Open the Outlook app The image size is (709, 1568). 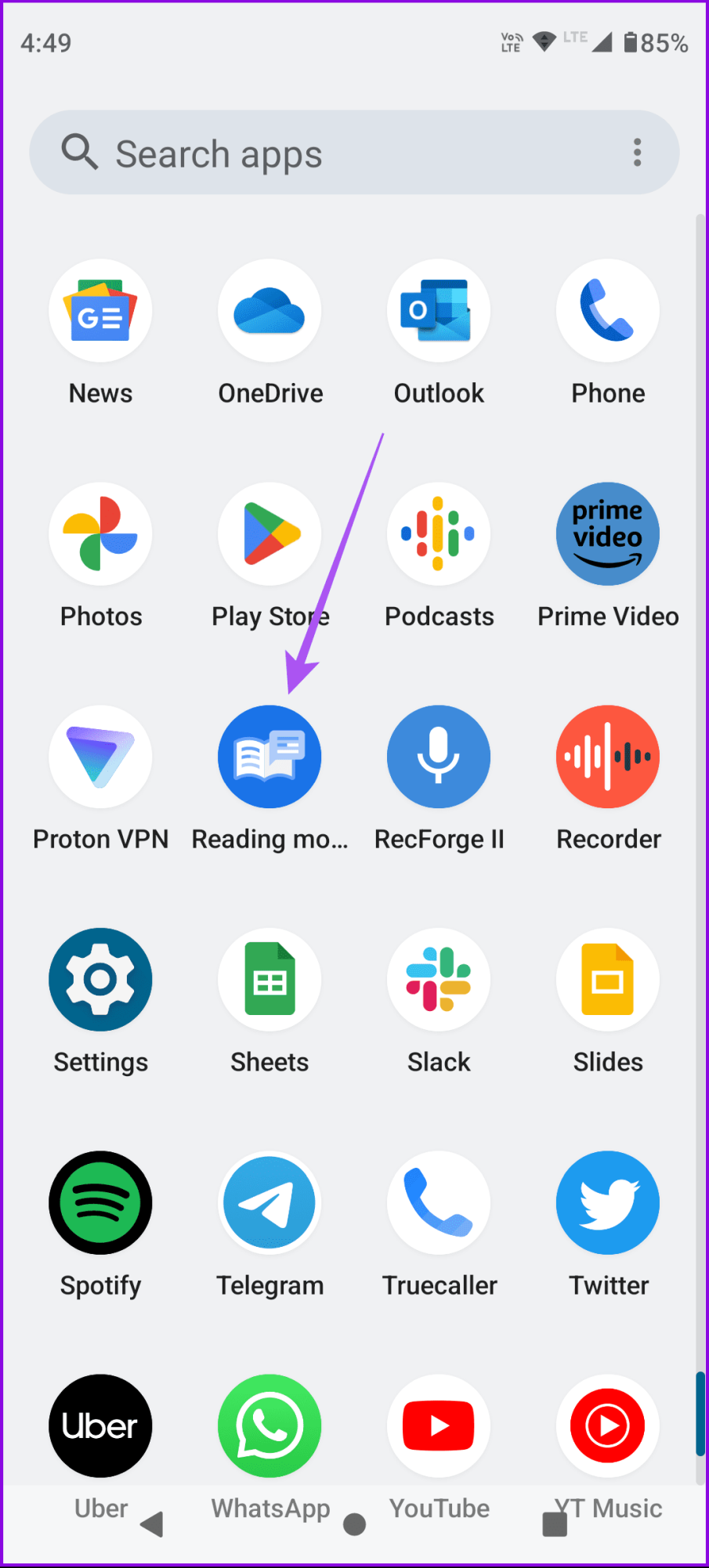[x=439, y=311]
